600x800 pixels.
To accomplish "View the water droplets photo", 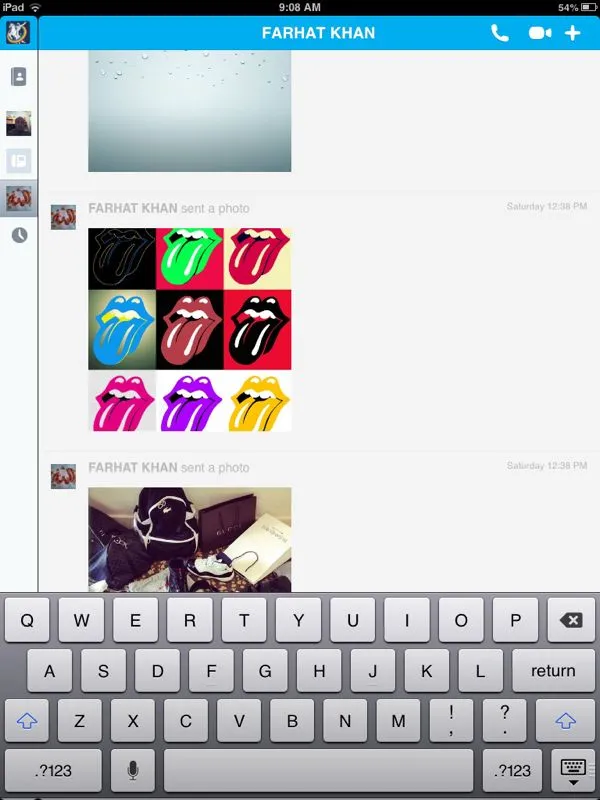I will (x=190, y=110).
